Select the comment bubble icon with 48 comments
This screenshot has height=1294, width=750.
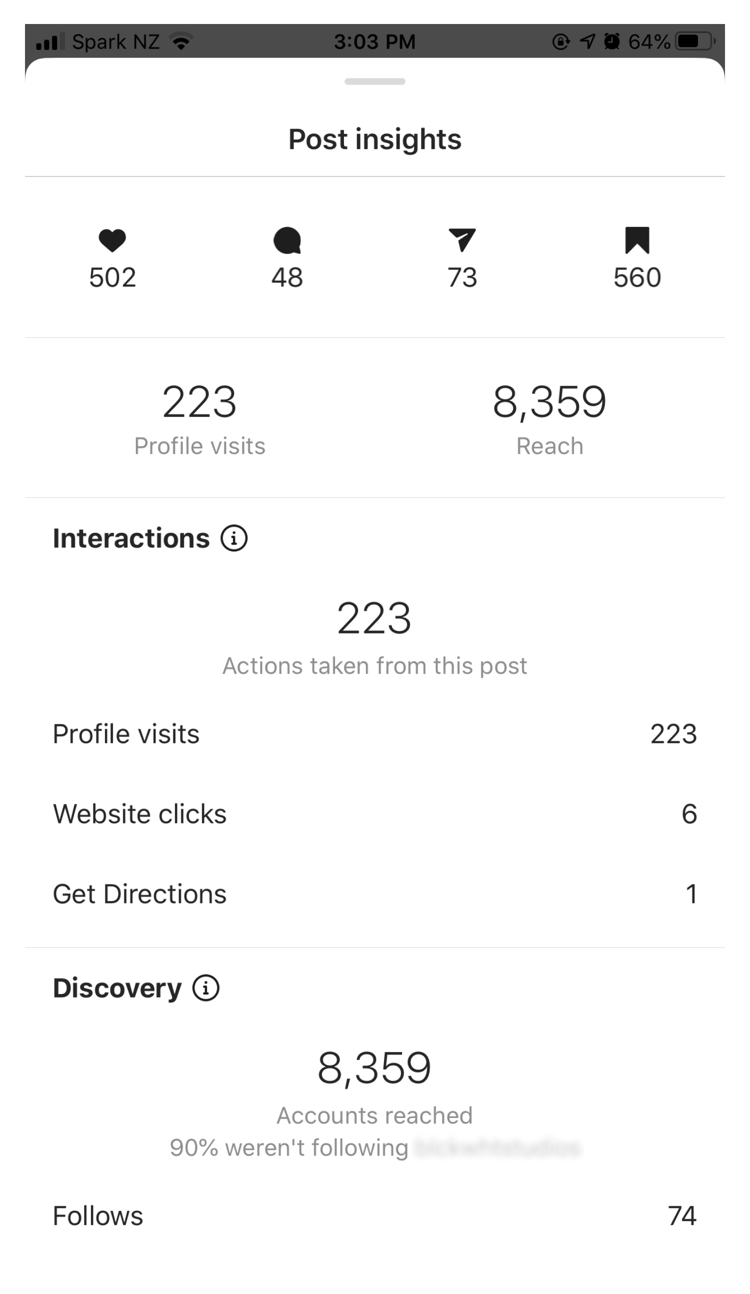tap(287, 240)
